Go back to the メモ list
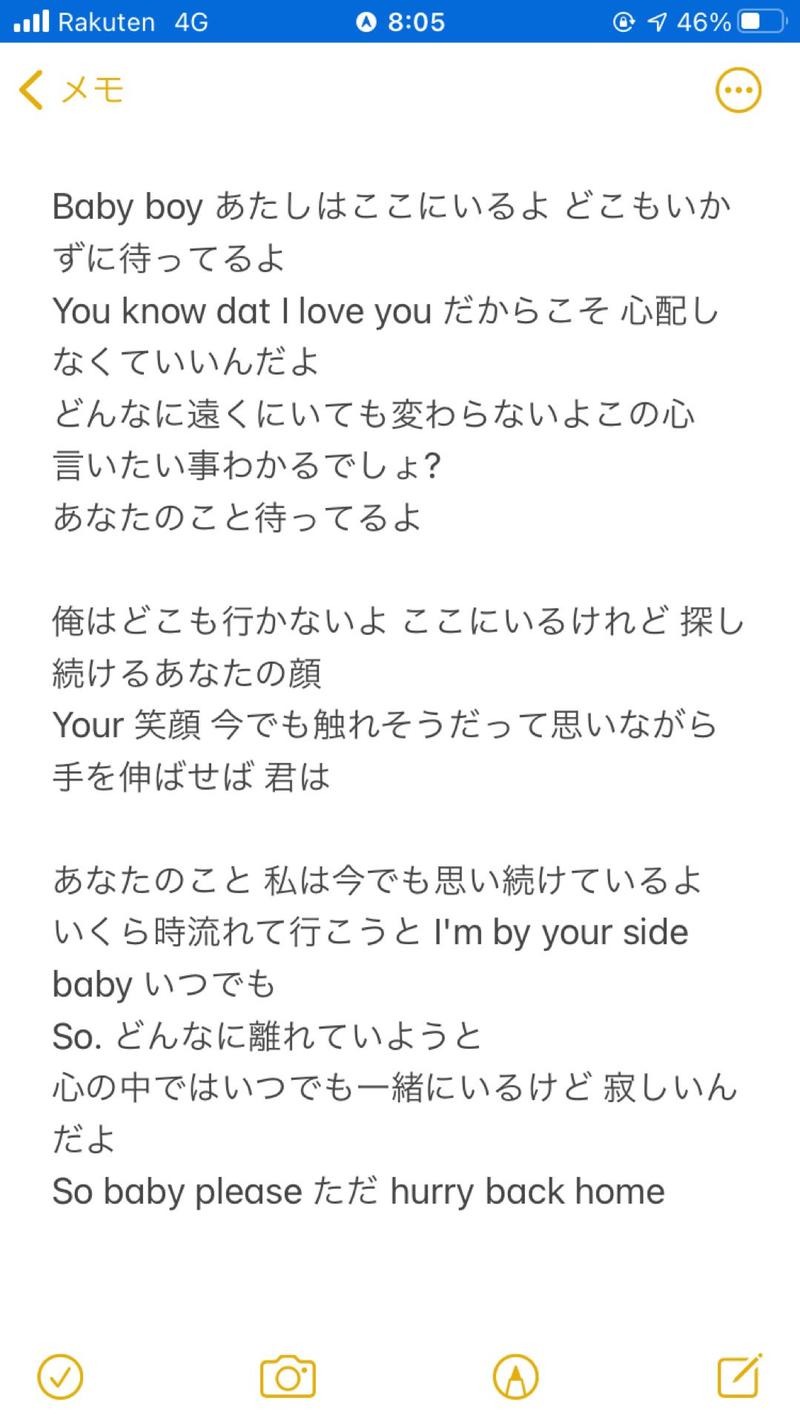Screen dimensions: 800x1424 coord(70,91)
